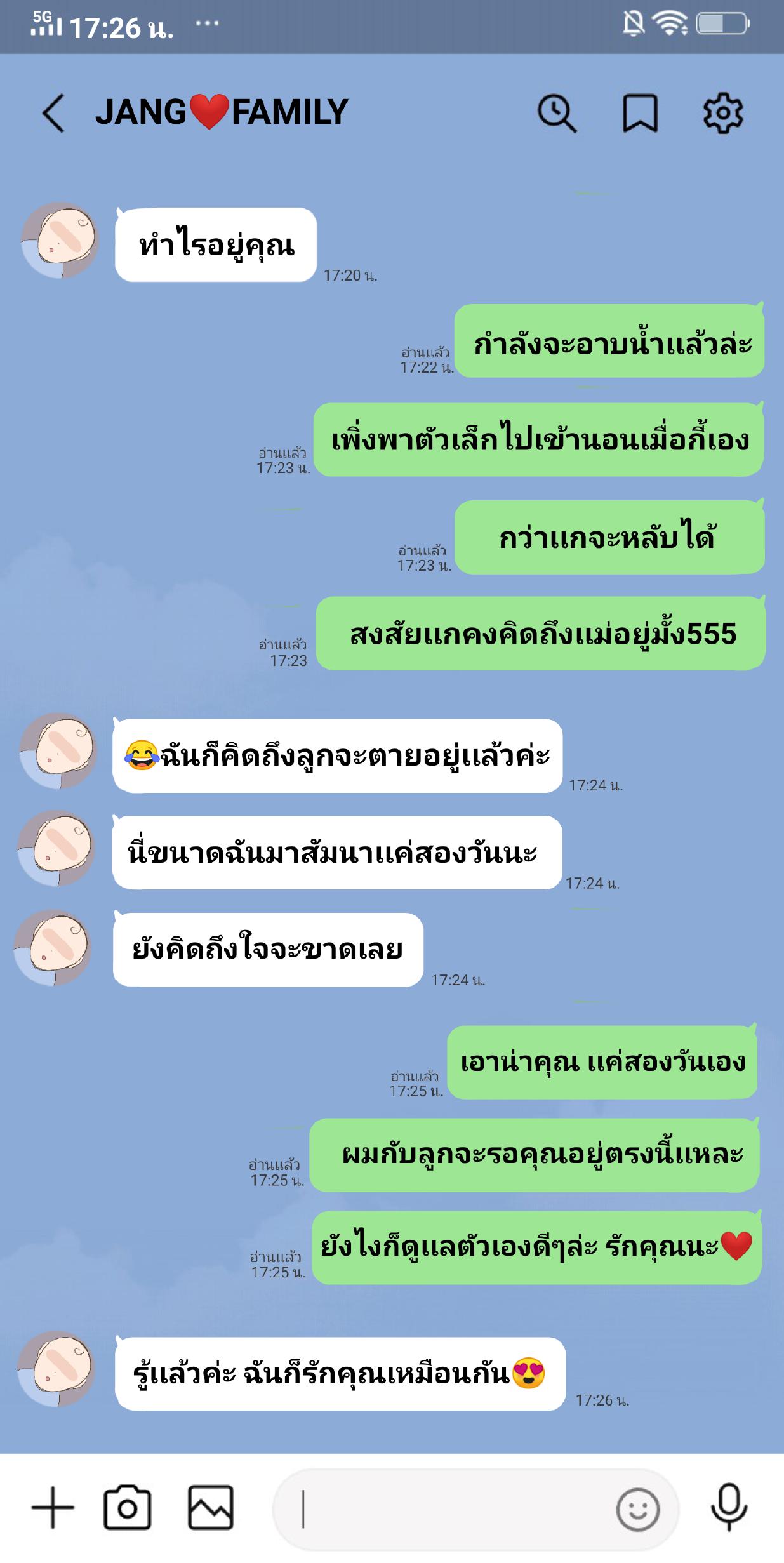The image size is (784, 1563).
Task: Open the photo gallery picker
Action: (x=210, y=1508)
